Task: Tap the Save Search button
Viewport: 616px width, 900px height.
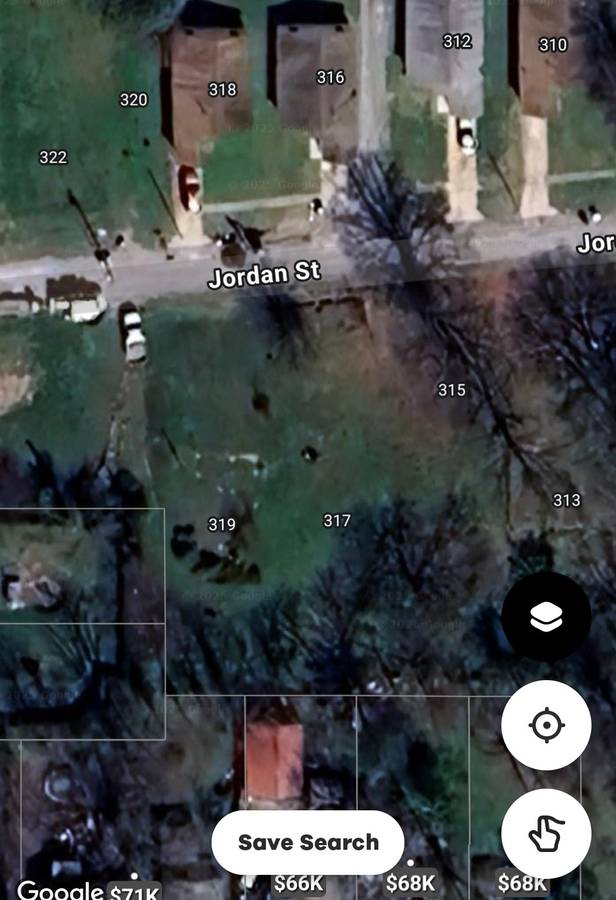Action: [308, 842]
